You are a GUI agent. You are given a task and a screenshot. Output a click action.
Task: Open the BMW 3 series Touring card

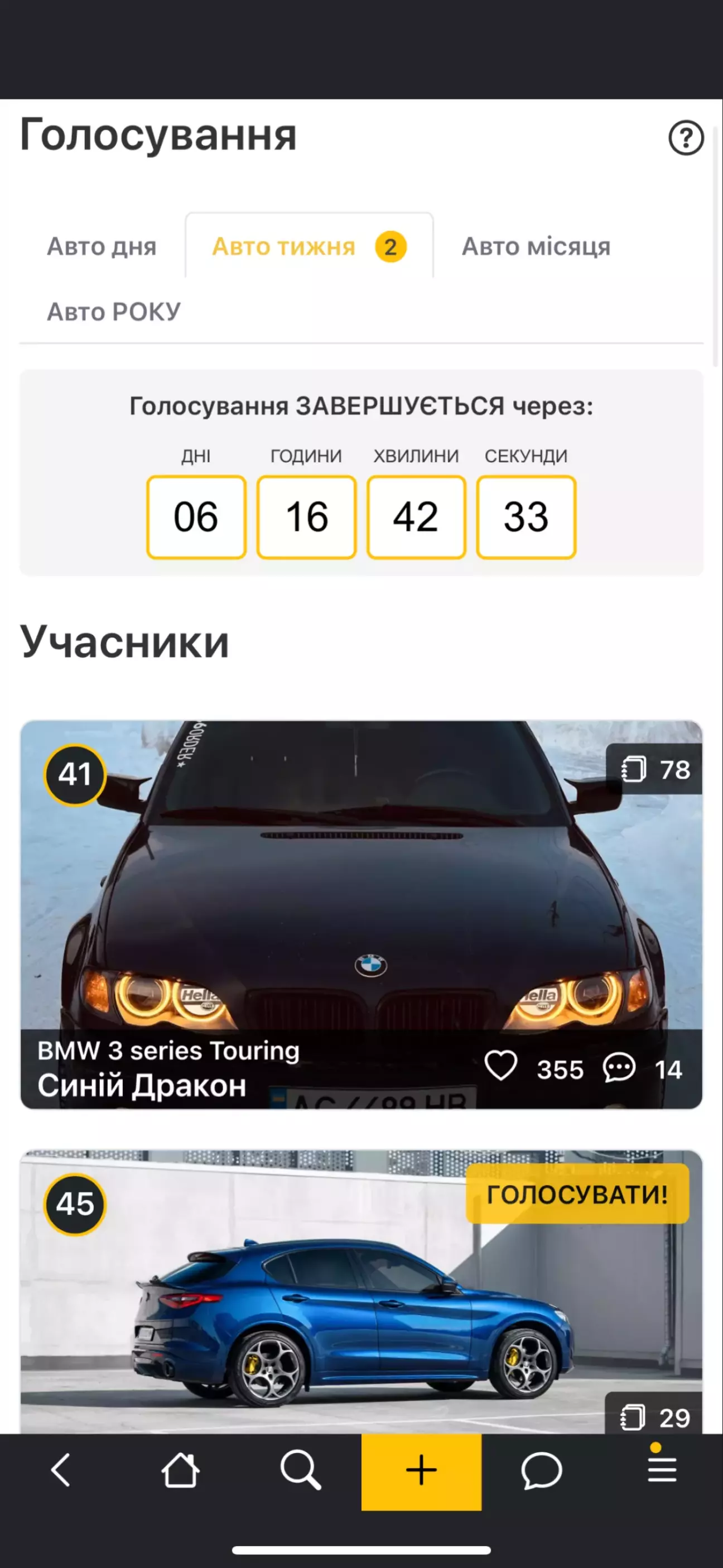pos(361,901)
